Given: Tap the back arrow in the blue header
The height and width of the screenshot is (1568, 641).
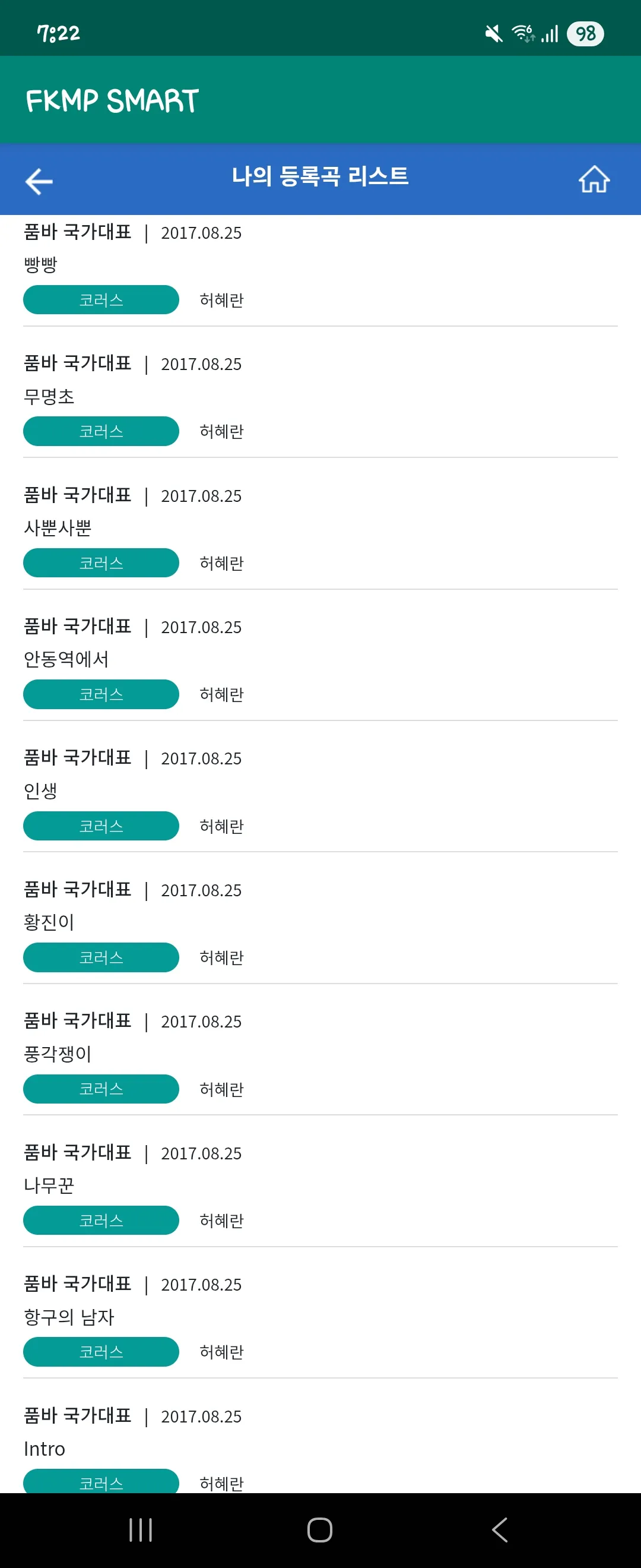Looking at the screenshot, I should click(x=39, y=180).
